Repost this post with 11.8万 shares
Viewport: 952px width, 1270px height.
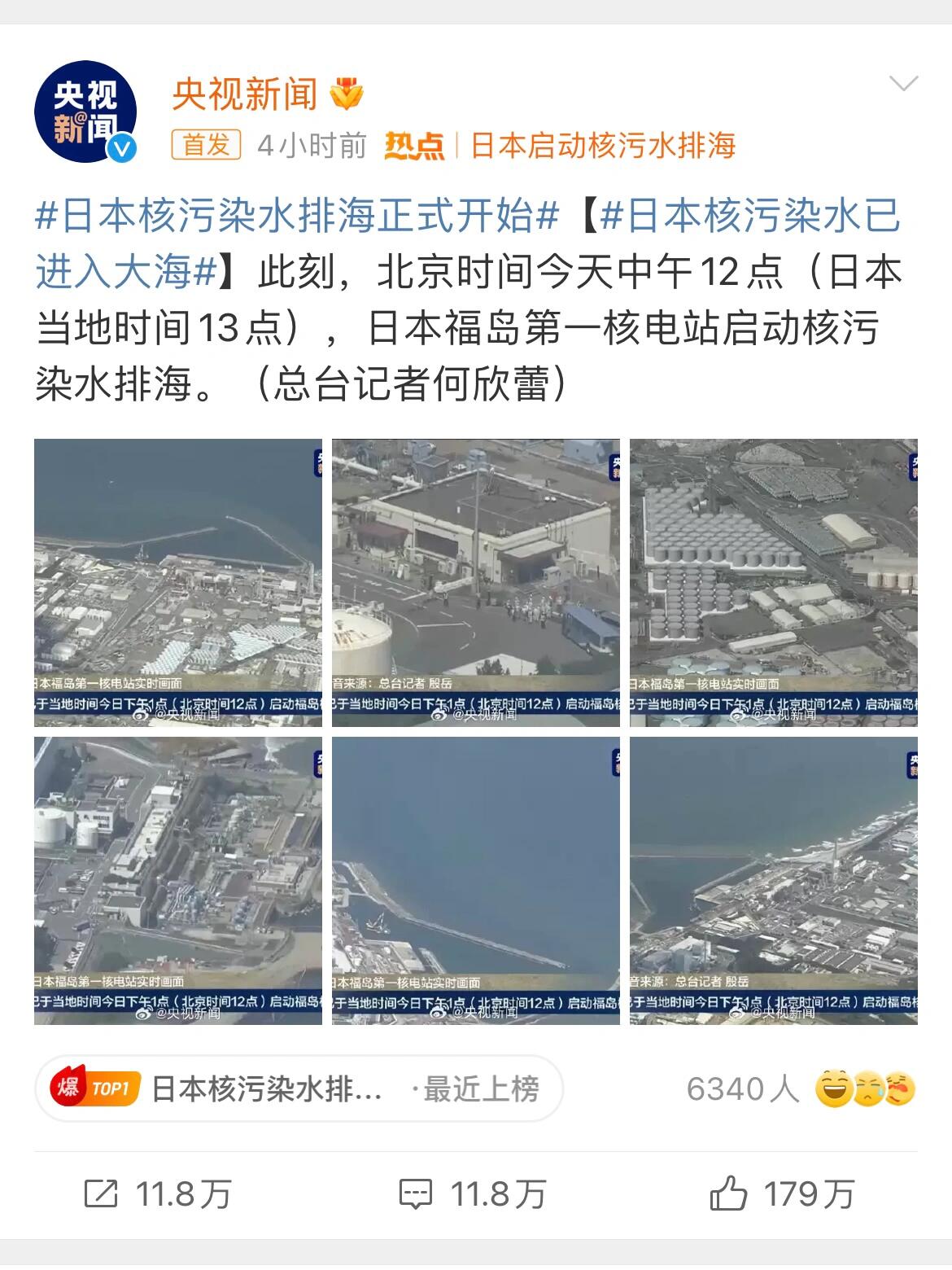click(159, 1194)
